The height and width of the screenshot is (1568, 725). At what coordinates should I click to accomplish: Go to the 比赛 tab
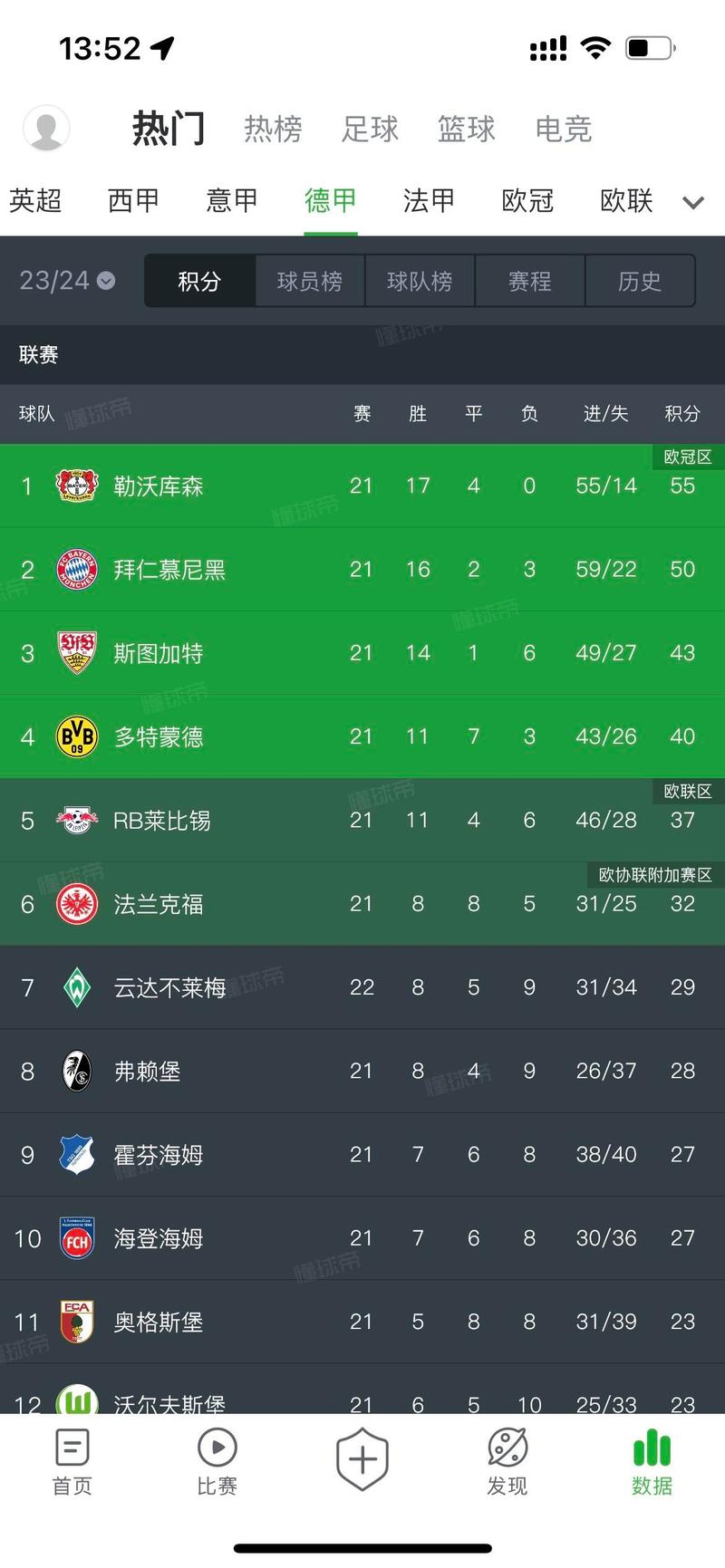point(217,1461)
